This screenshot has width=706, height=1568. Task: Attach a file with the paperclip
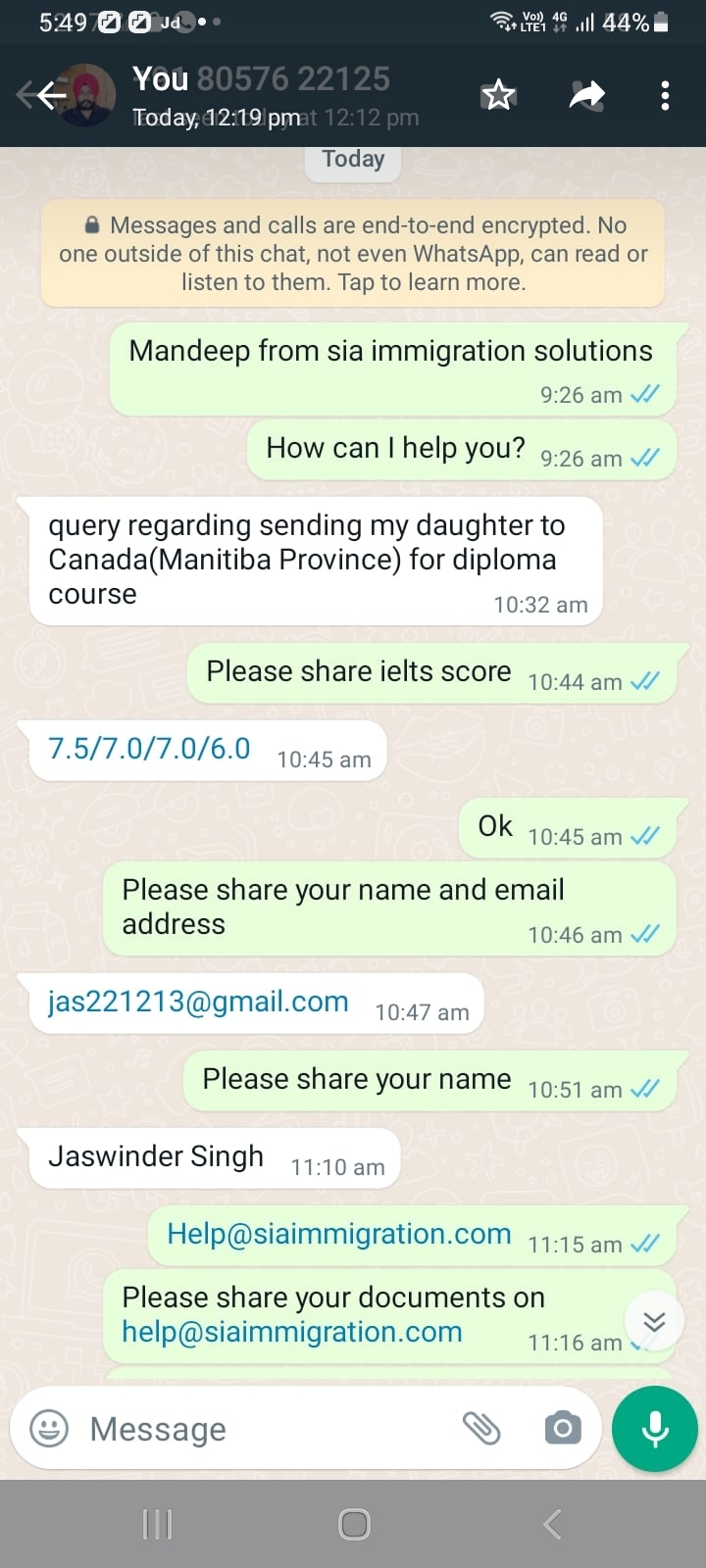[x=481, y=1429]
